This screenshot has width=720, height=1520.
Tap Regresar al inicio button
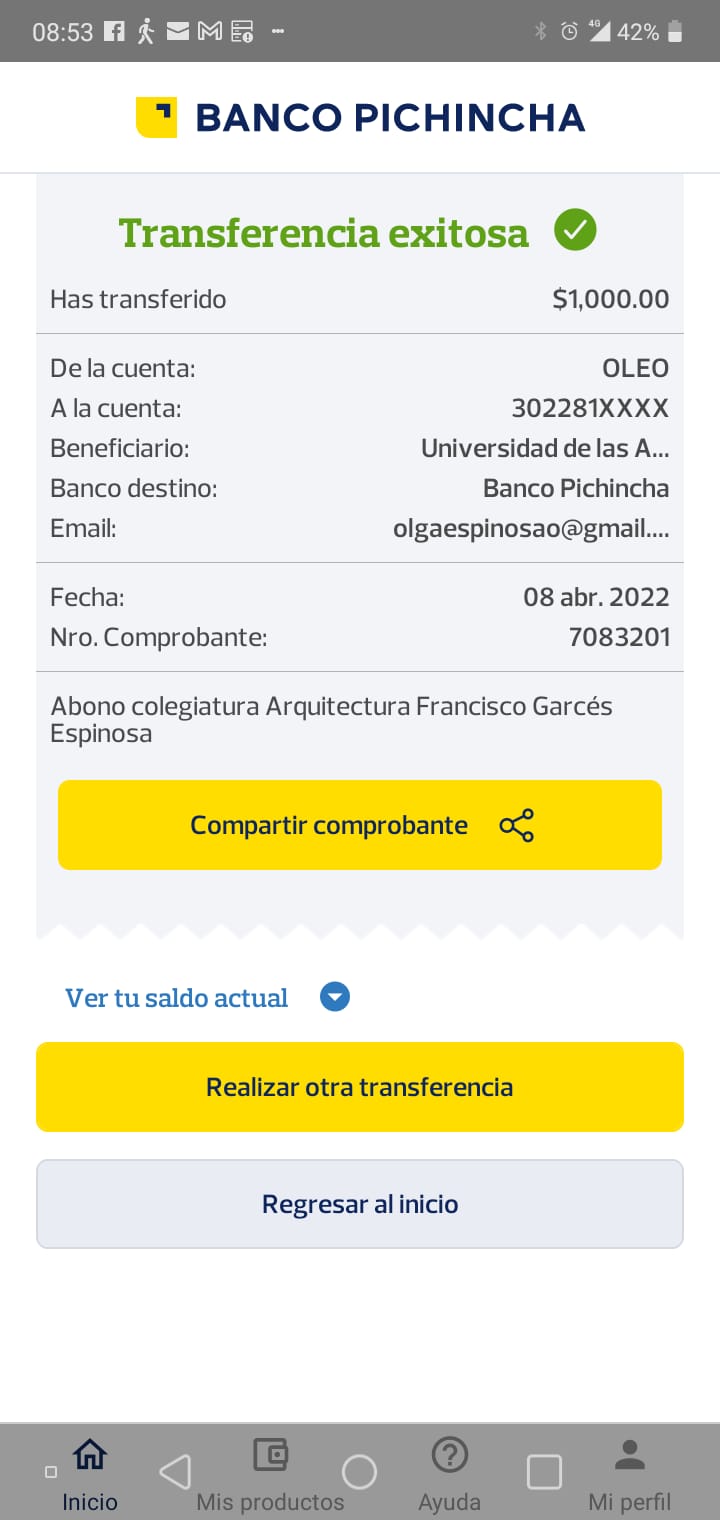pos(360,1204)
